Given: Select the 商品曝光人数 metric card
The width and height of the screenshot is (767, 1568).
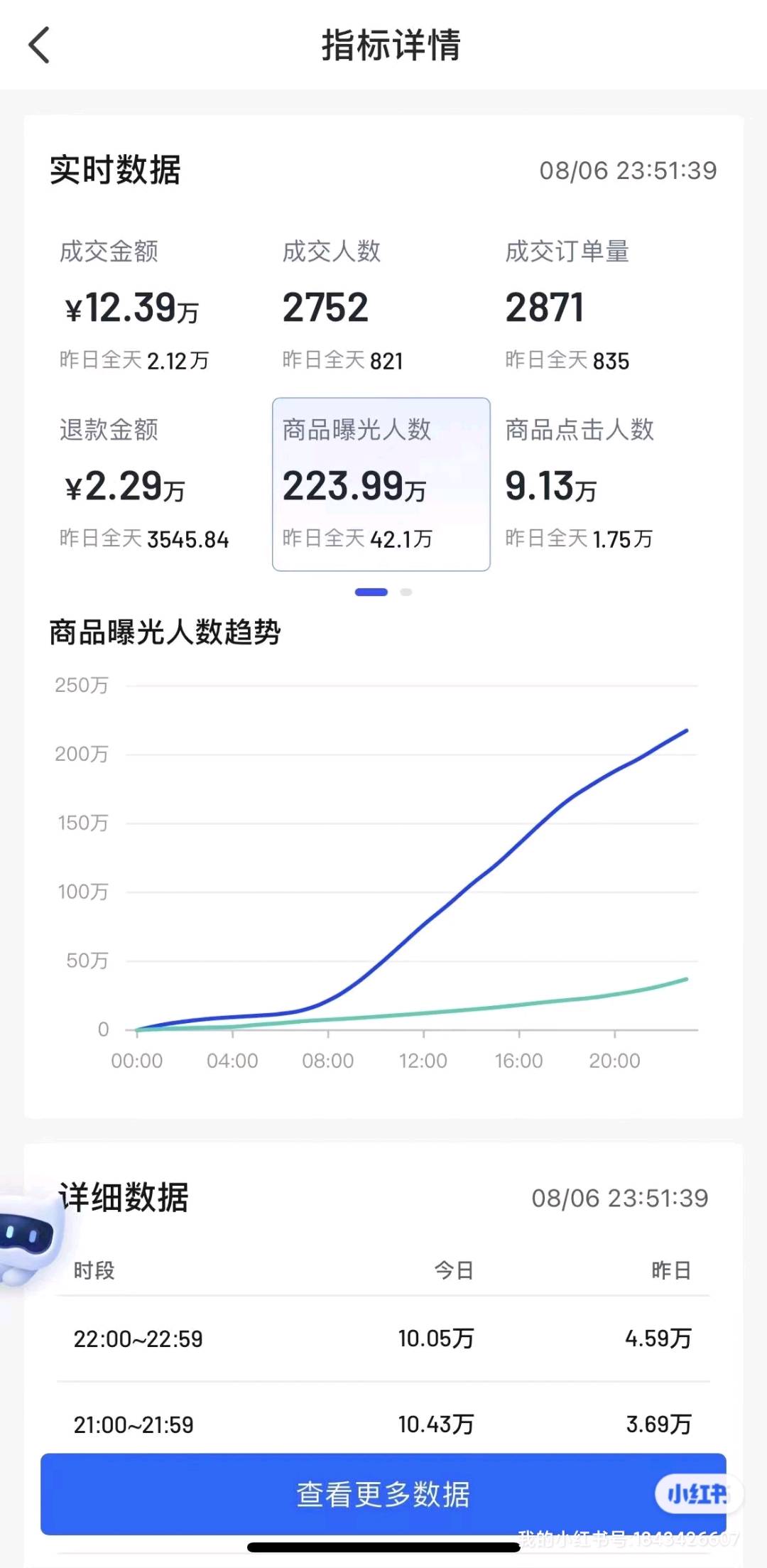Looking at the screenshot, I should [381, 485].
